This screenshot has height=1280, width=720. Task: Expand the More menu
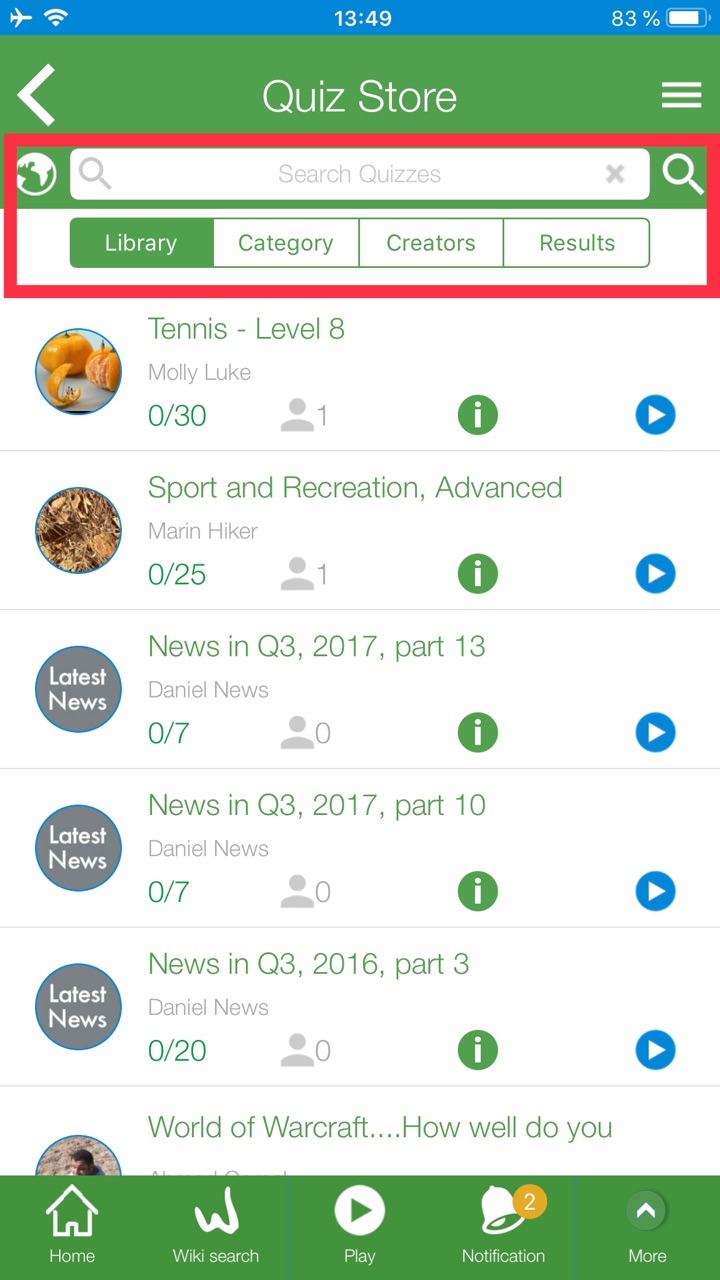click(647, 1226)
